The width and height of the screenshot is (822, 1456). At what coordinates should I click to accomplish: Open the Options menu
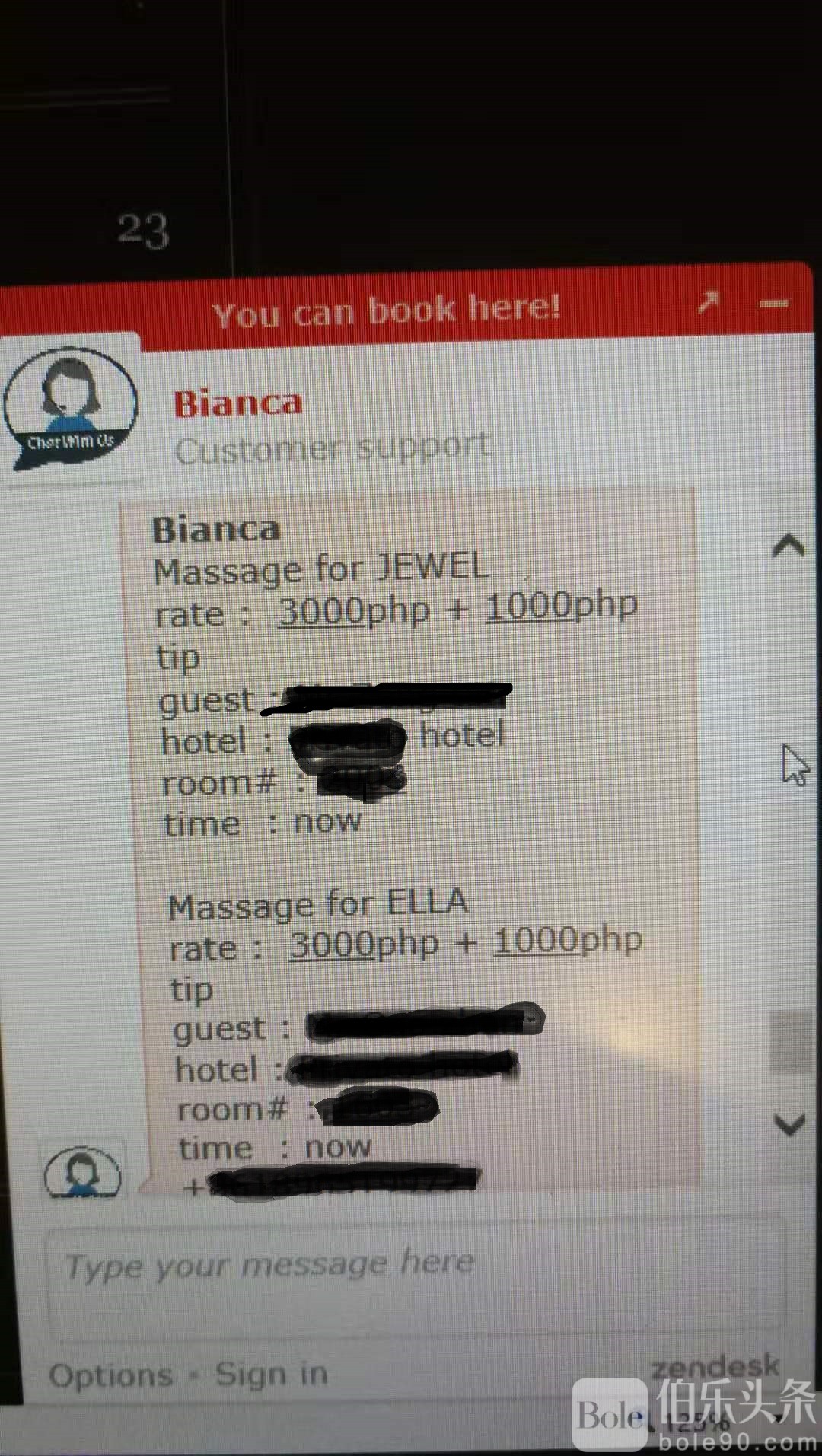(111, 1375)
